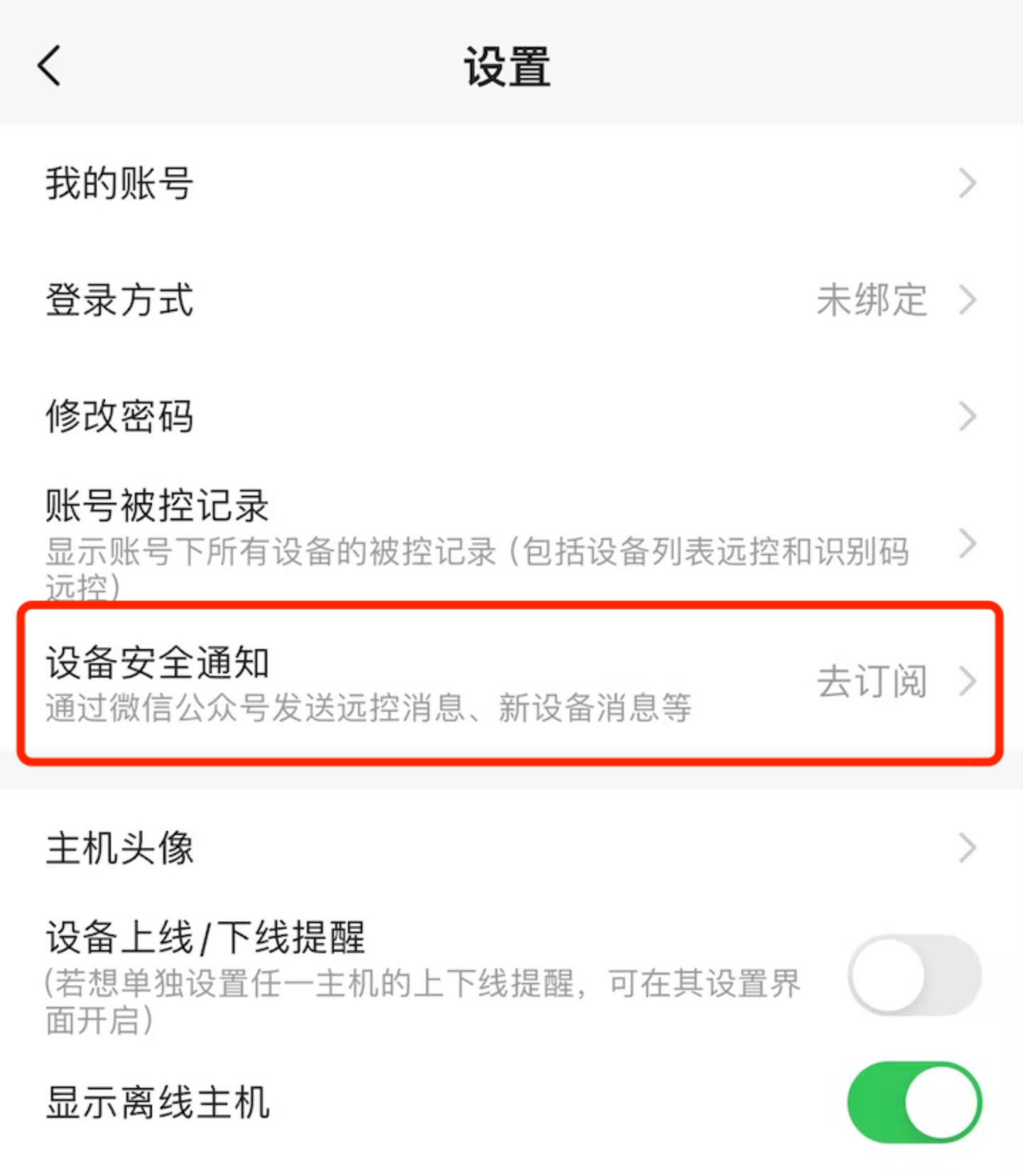Click the back arrow icon
1023x1176 pixels.
(x=48, y=66)
